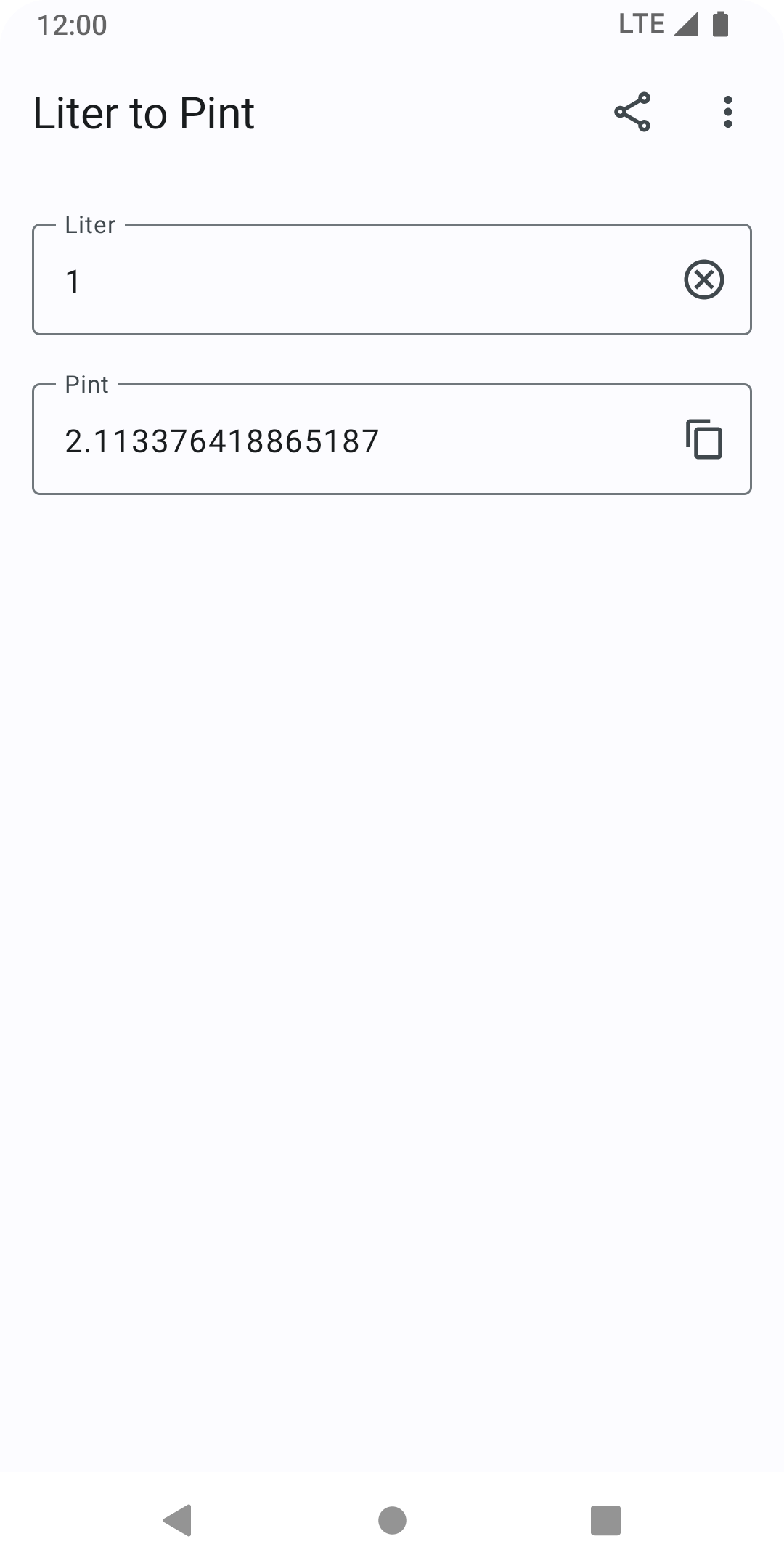Clear the Liter field value
The height and width of the screenshot is (1568, 784).
(704, 279)
